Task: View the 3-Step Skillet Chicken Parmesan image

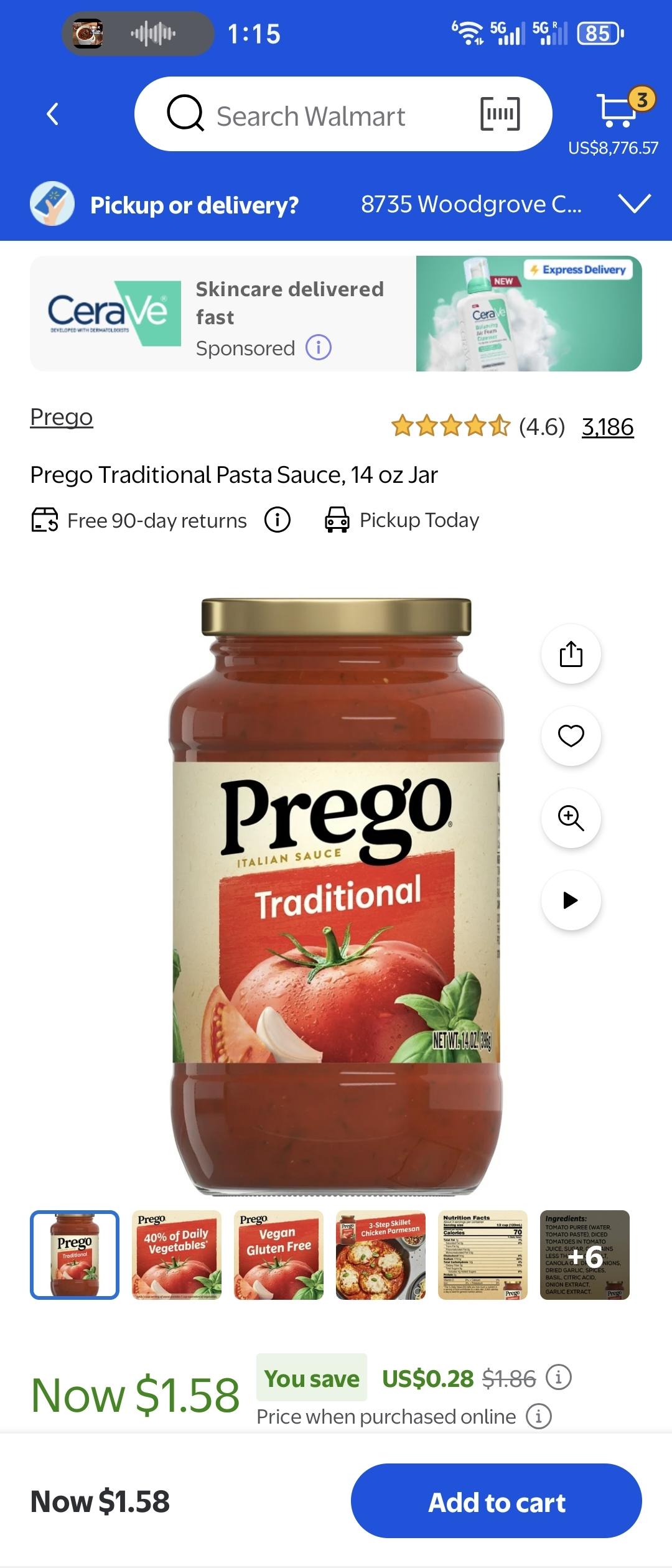Action: [x=381, y=1255]
